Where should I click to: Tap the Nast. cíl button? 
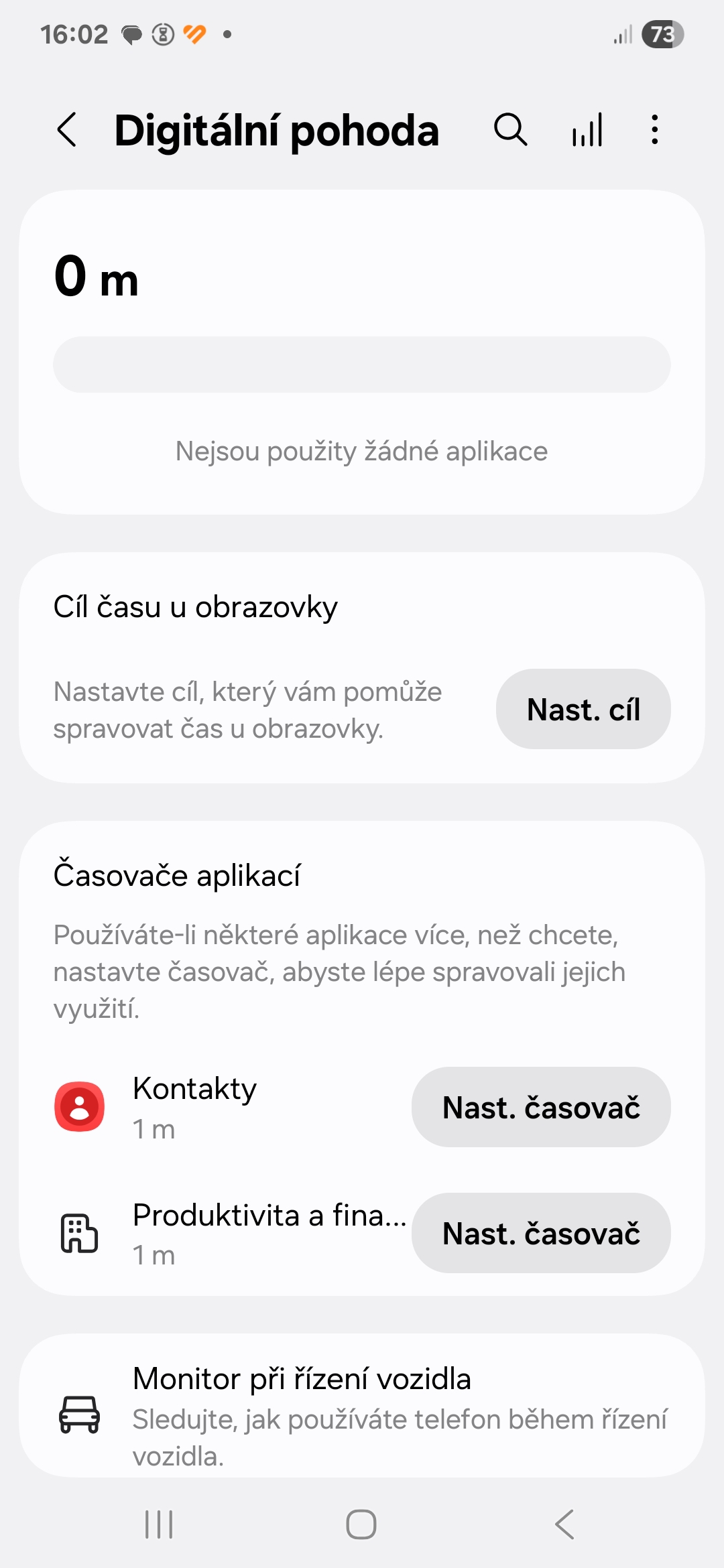[583, 709]
